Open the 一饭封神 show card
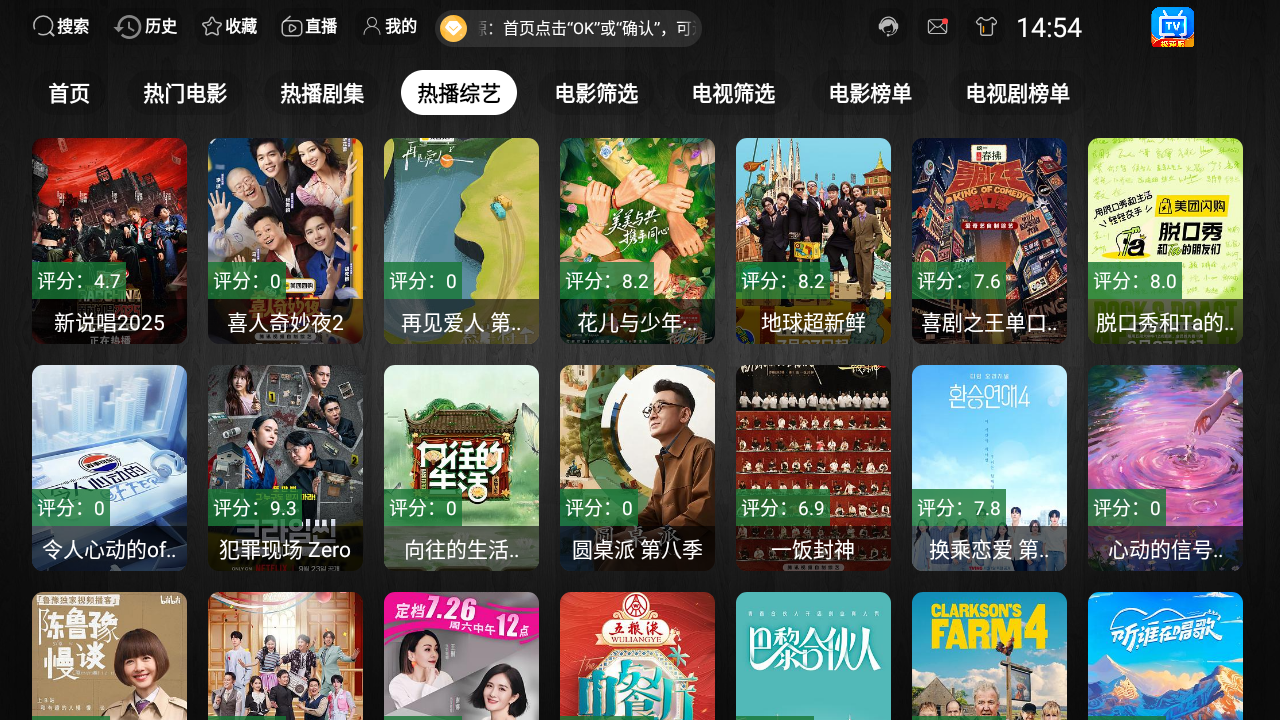Viewport: 1280px width, 720px height. [x=813, y=468]
